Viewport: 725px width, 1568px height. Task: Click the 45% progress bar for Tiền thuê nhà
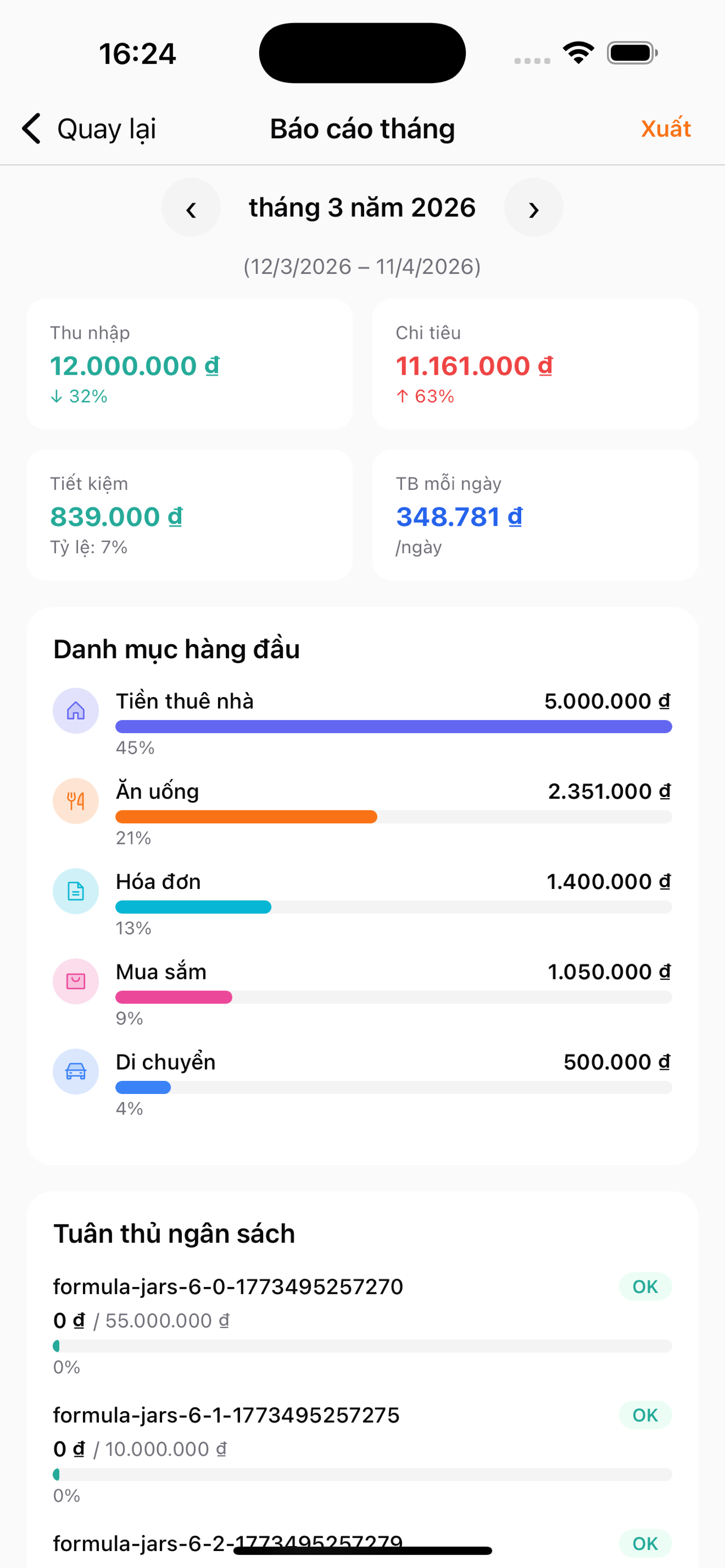(393, 726)
